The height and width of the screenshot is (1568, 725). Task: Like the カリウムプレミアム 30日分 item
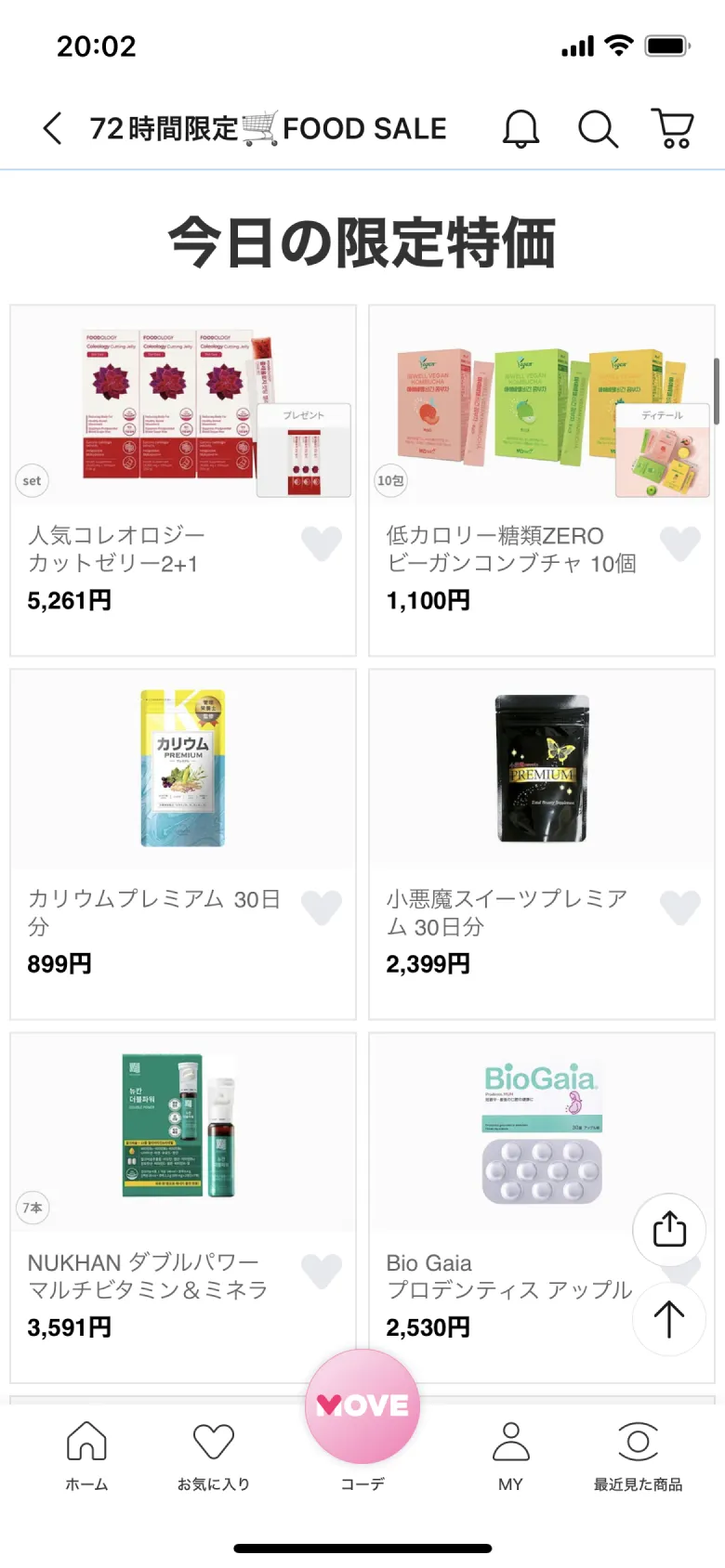click(x=322, y=907)
